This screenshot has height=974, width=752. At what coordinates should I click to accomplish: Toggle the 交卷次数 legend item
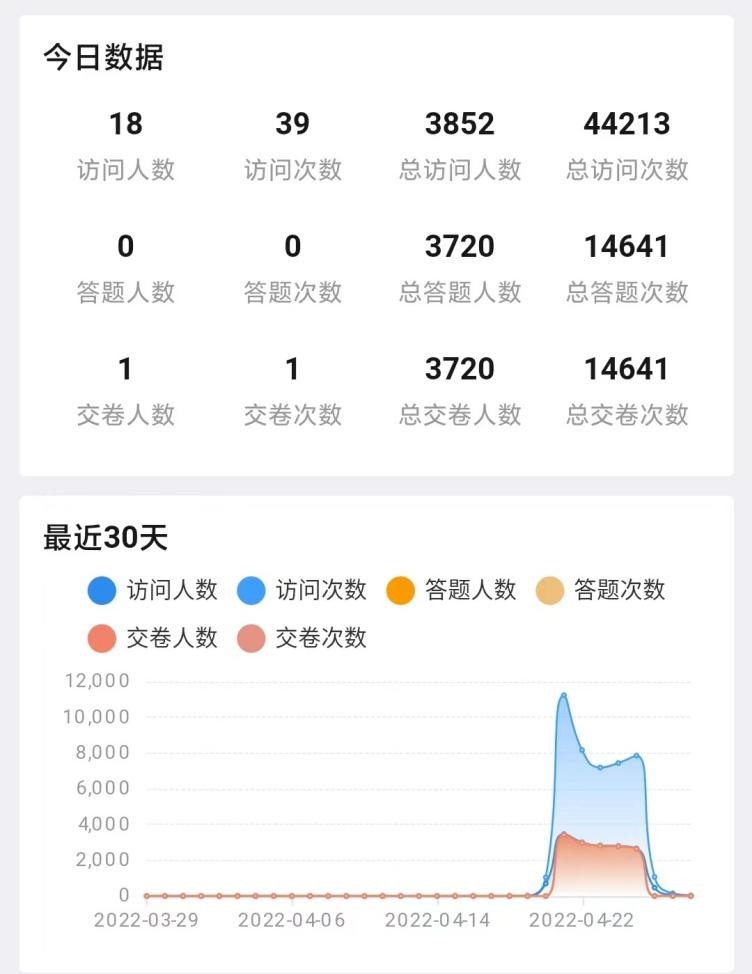tap(301, 638)
